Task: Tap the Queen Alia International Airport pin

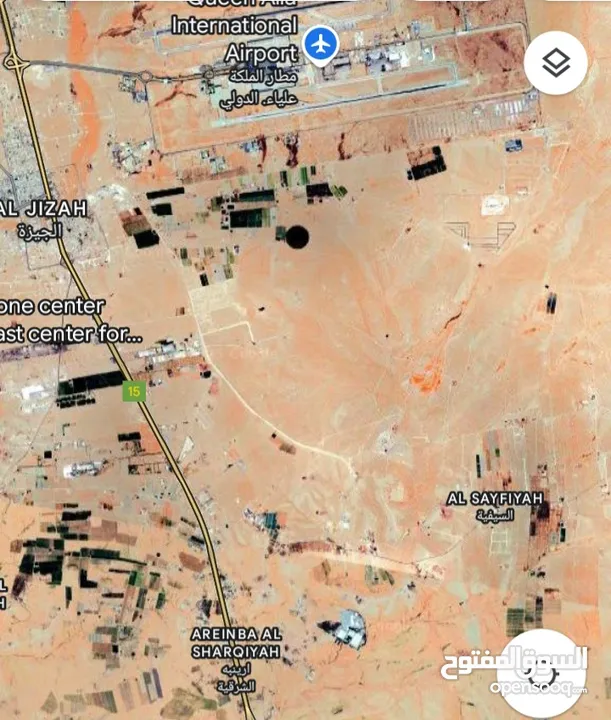Action: pyautogui.click(x=321, y=45)
